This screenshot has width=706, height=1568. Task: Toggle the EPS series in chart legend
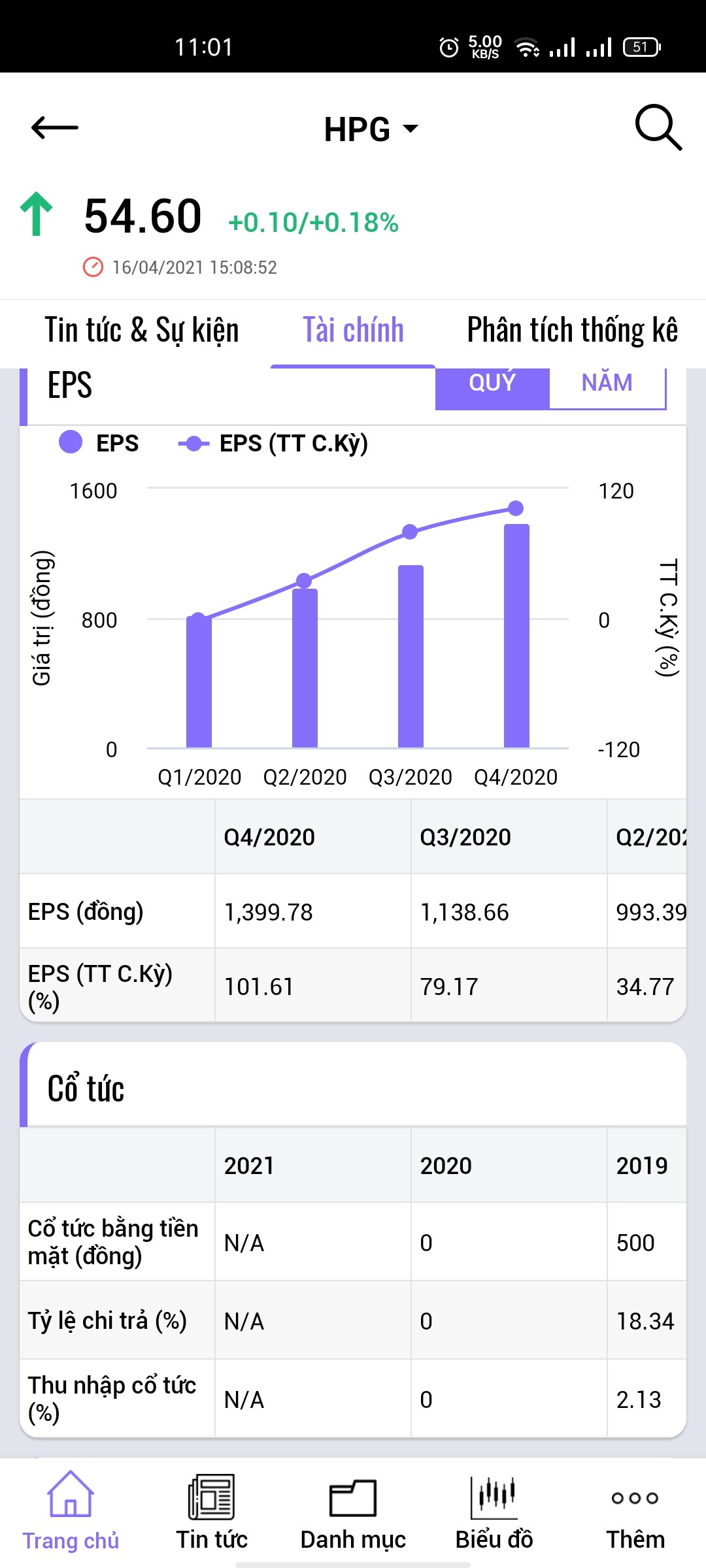click(x=99, y=443)
